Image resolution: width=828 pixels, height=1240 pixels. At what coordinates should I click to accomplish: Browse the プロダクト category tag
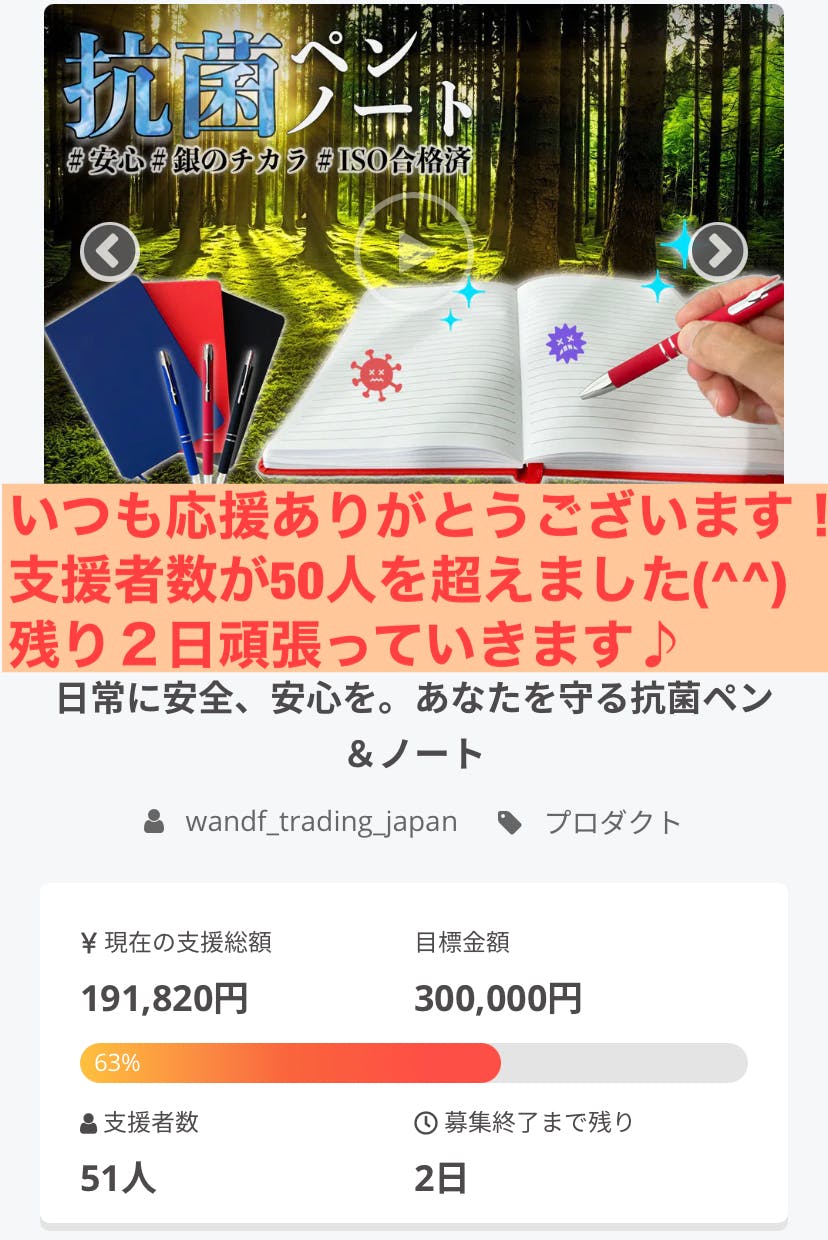[611, 822]
